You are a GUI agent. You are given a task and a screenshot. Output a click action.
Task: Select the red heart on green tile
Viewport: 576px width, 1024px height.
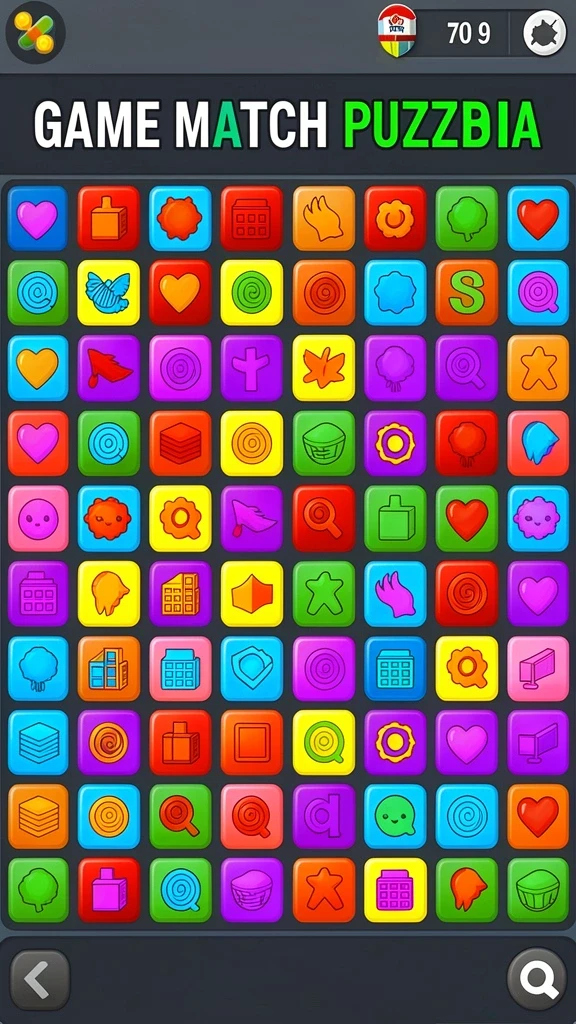467,519
